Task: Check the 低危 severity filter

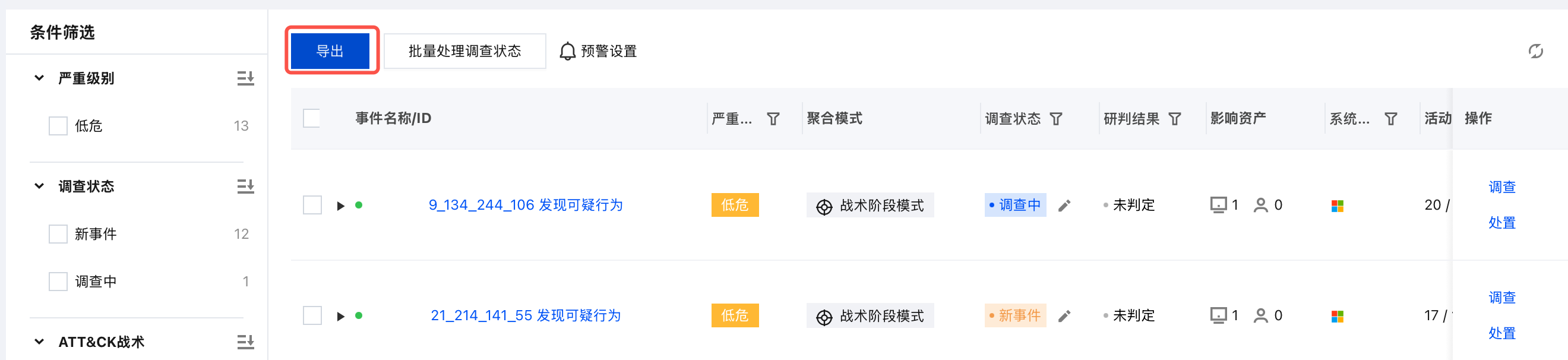Action: [58, 126]
